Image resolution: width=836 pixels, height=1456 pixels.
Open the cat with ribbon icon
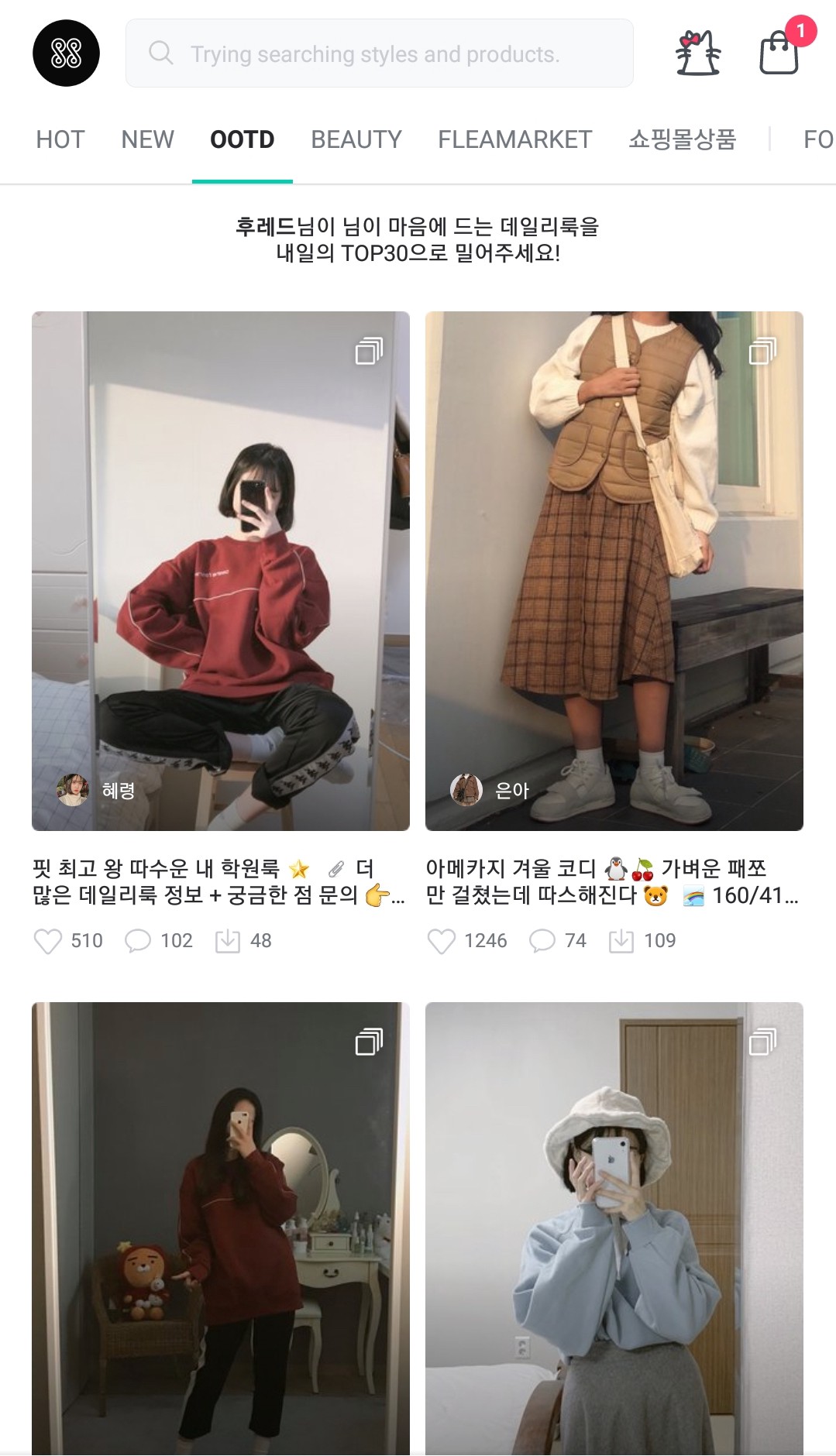pos(698,53)
